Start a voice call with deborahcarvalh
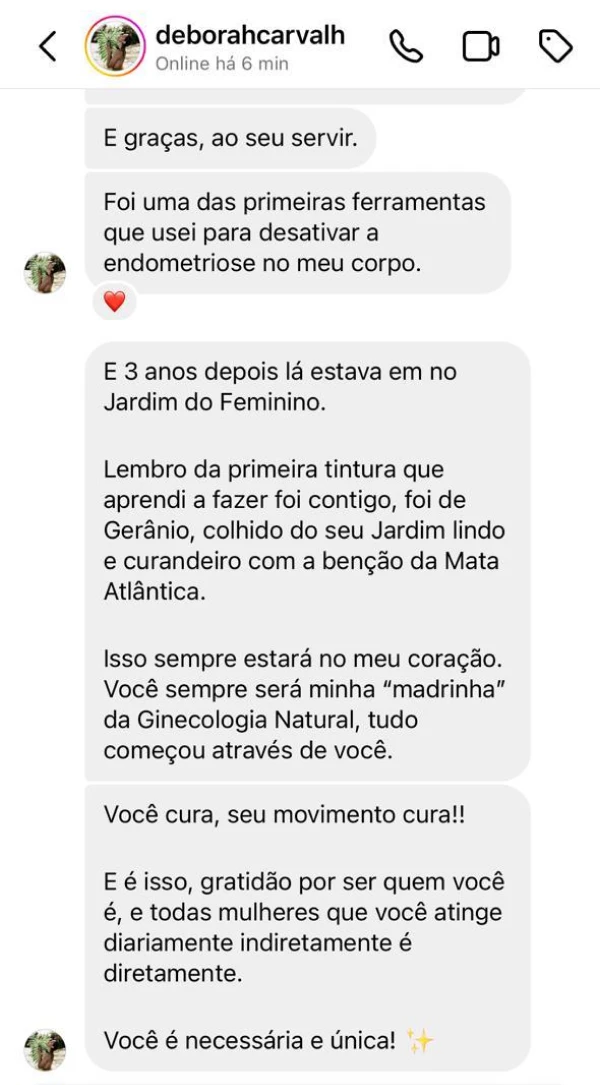 pos(406,46)
